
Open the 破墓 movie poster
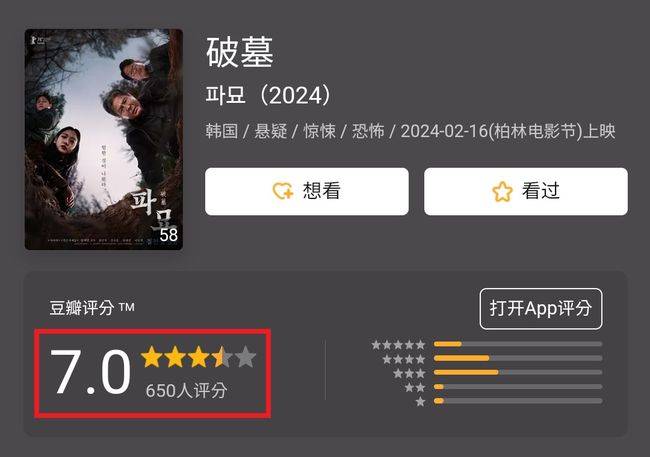coord(104,139)
